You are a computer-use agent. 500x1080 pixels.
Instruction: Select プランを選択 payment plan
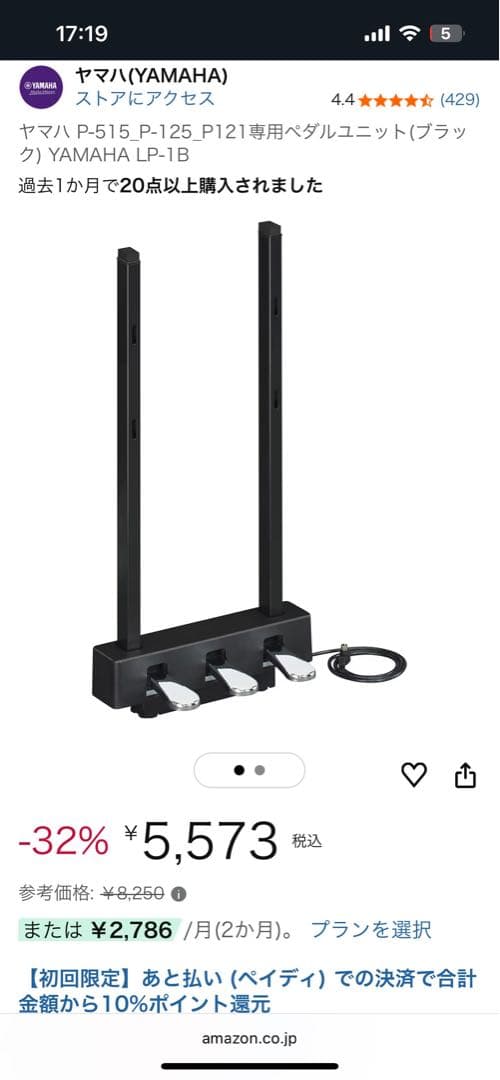point(371,930)
